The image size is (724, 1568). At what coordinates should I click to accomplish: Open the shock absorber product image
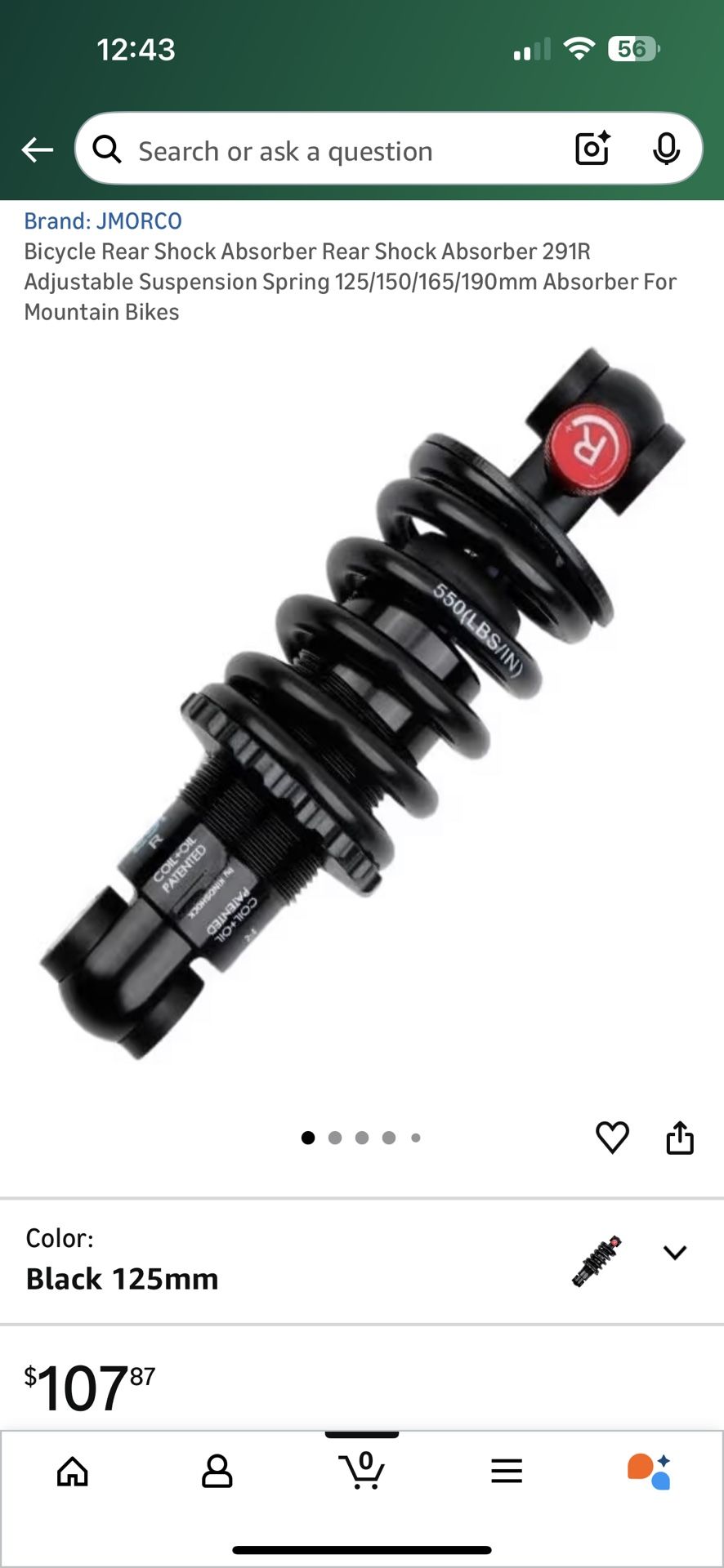point(362,702)
